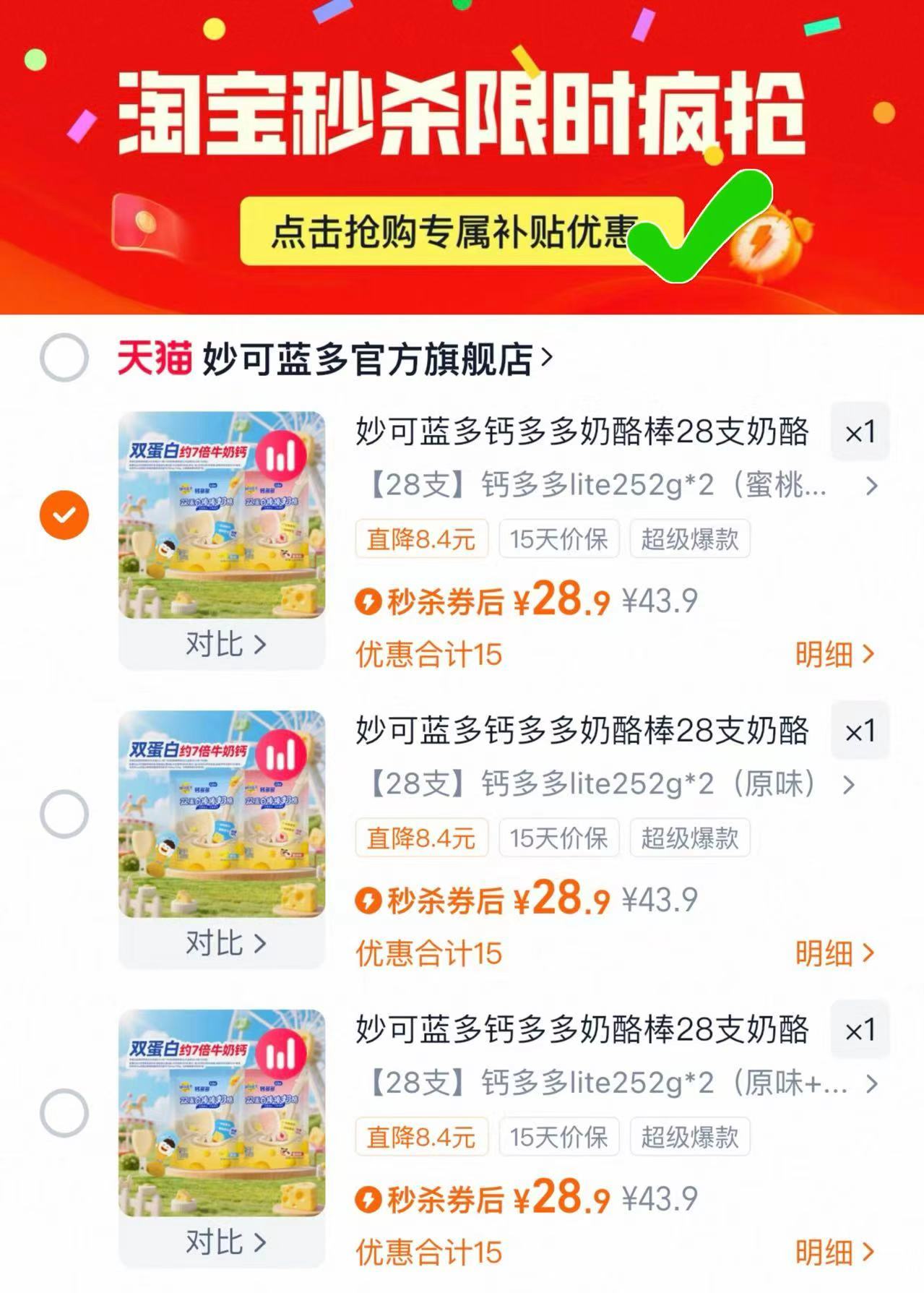The image size is (924, 1293).
Task: Click the 超级爆款 tag on the third item
Action: coord(688,1138)
